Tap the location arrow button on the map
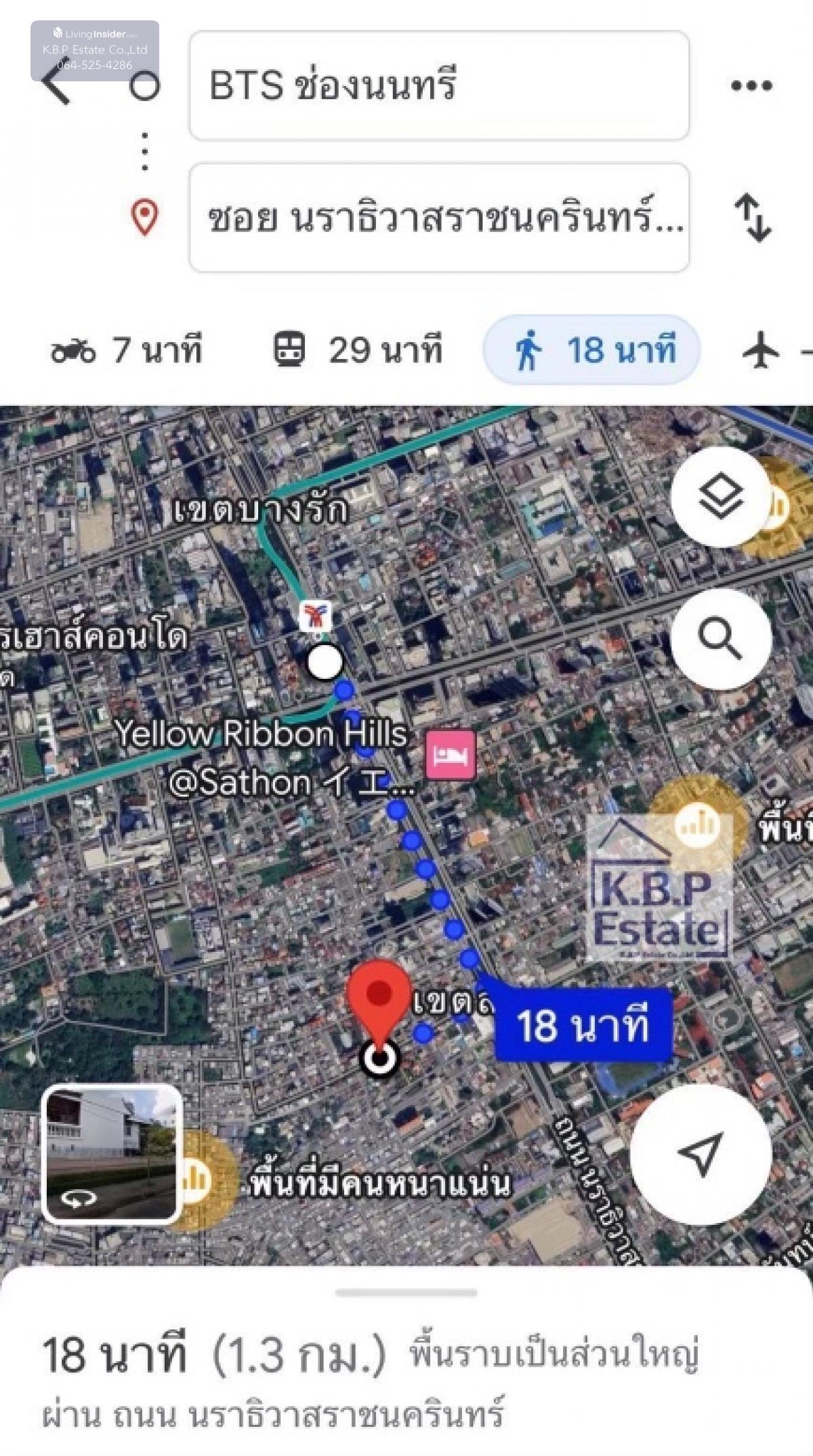The width and height of the screenshot is (813, 1456). click(x=701, y=1154)
